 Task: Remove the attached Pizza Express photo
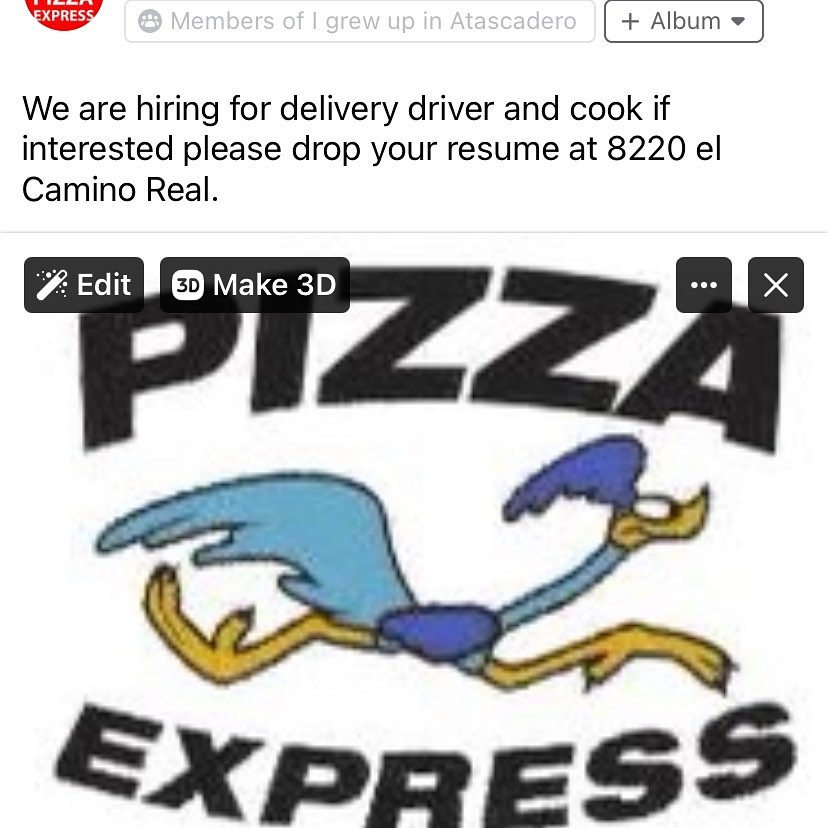[x=776, y=285]
